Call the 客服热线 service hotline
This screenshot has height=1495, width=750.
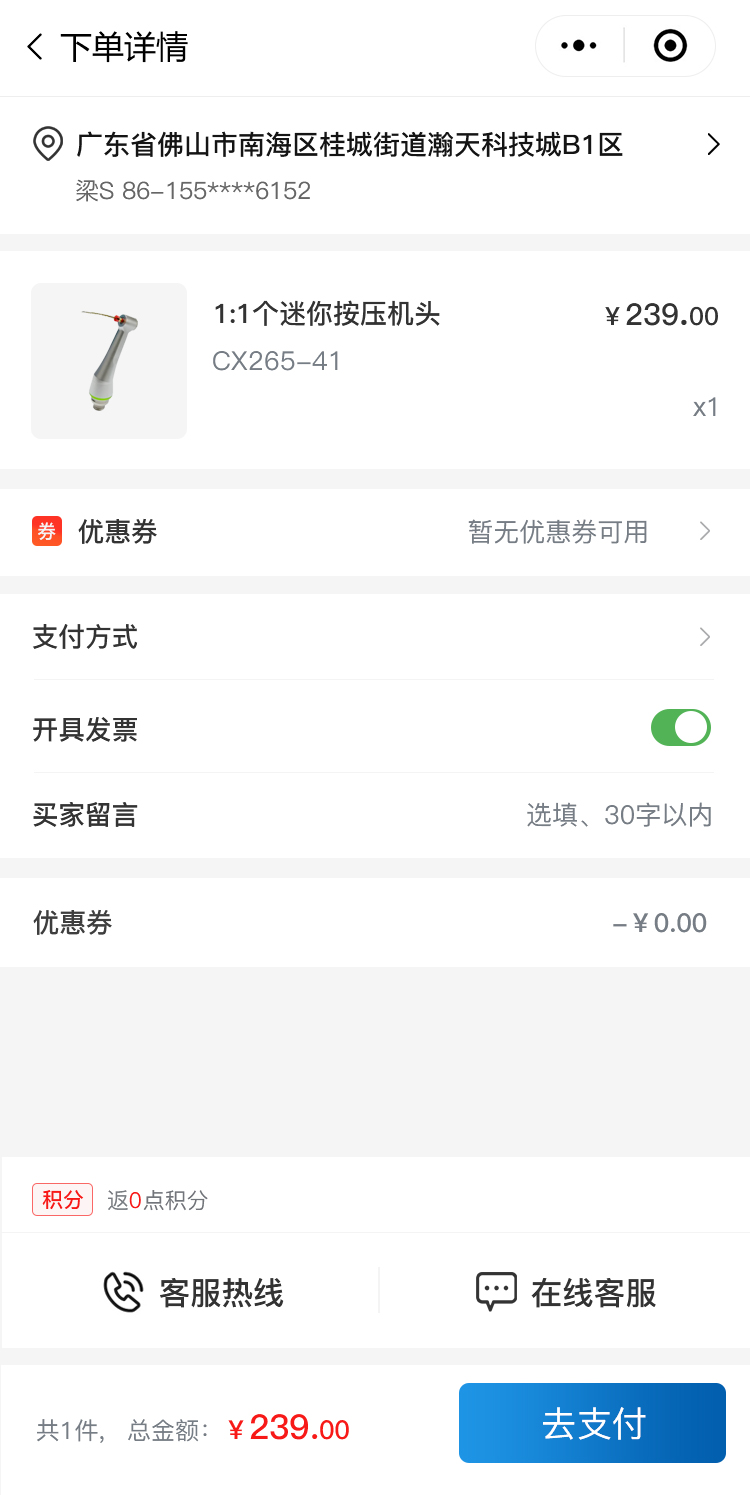pos(194,1292)
